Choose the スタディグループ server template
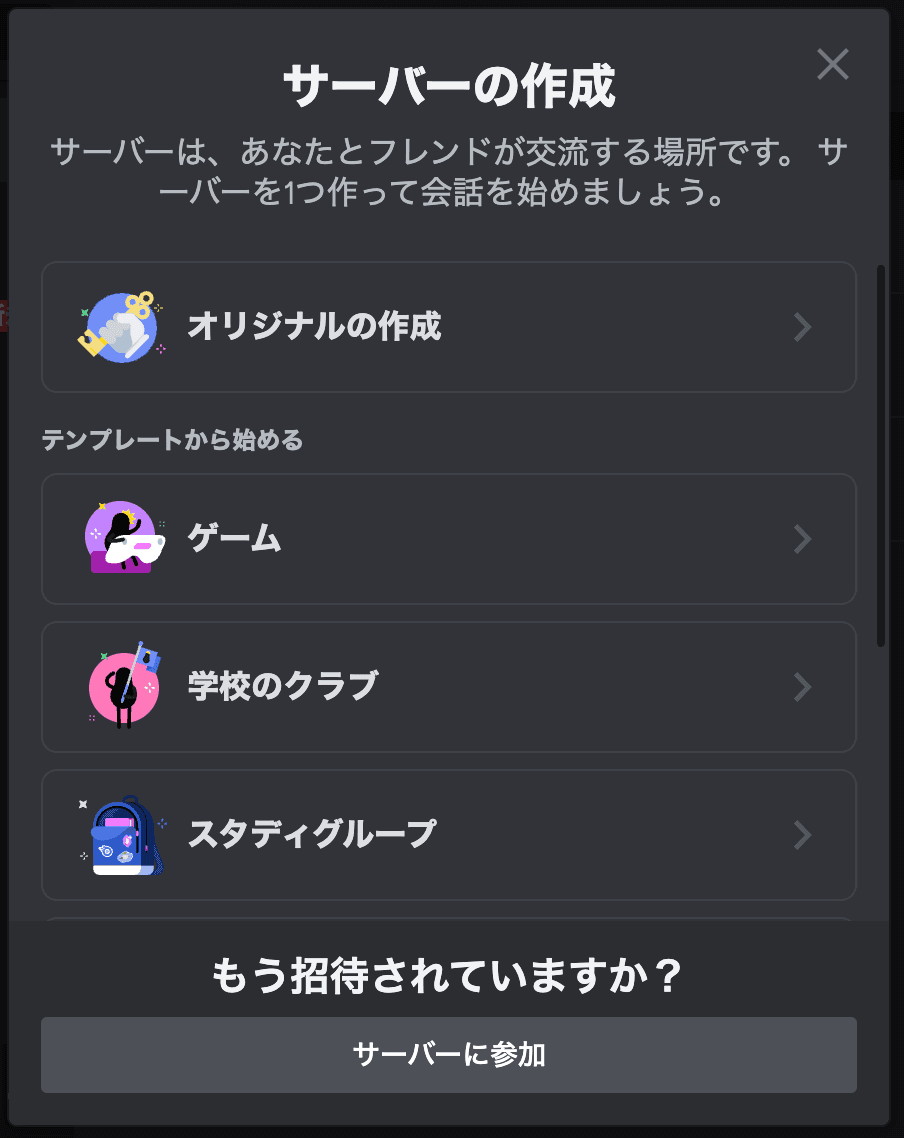This screenshot has height=1138, width=904. 449,835
